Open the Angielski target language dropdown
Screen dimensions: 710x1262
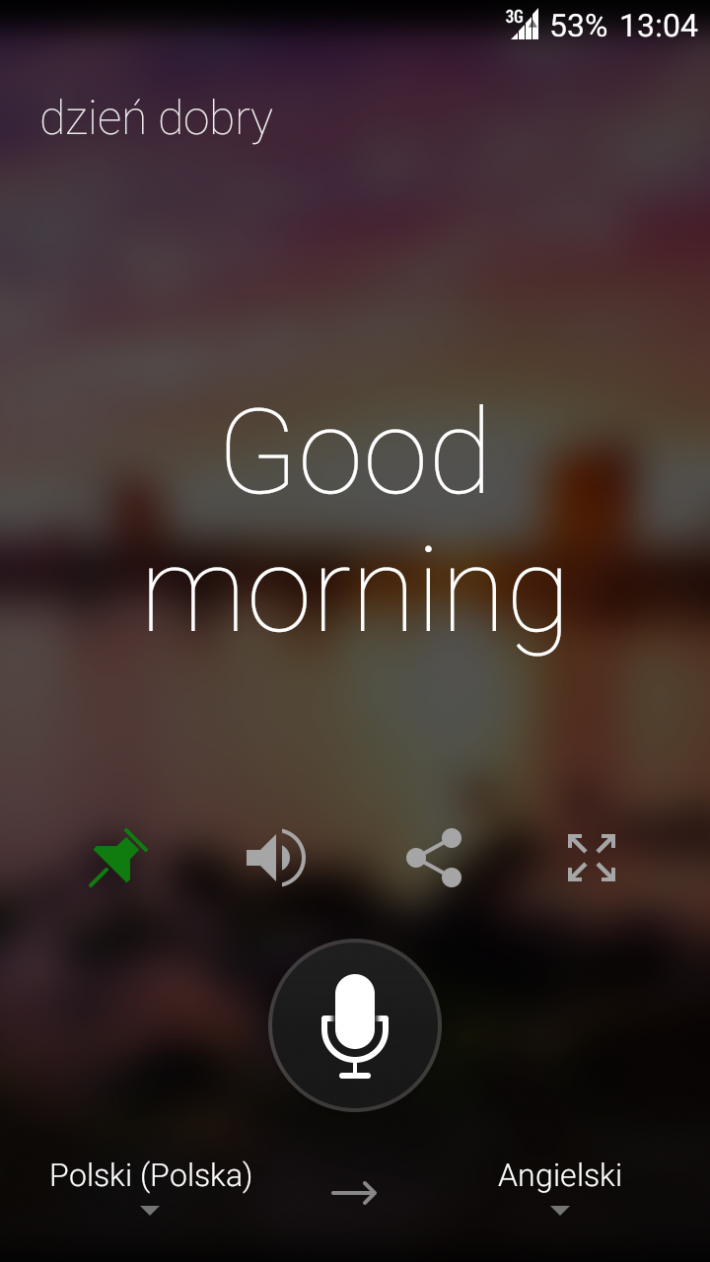pos(560,1184)
